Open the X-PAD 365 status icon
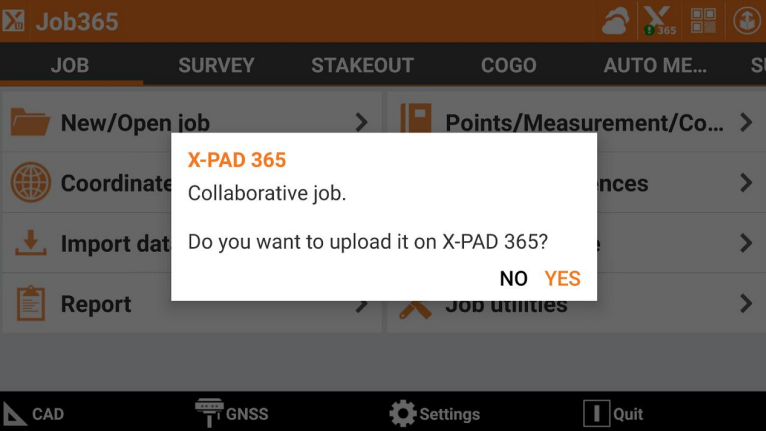This screenshot has width=766, height=431. point(659,21)
